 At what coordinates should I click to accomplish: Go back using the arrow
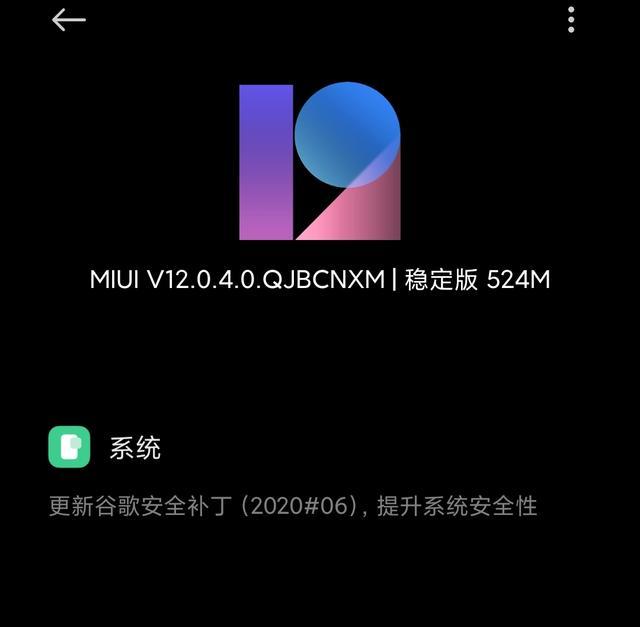click(x=68, y=20)
